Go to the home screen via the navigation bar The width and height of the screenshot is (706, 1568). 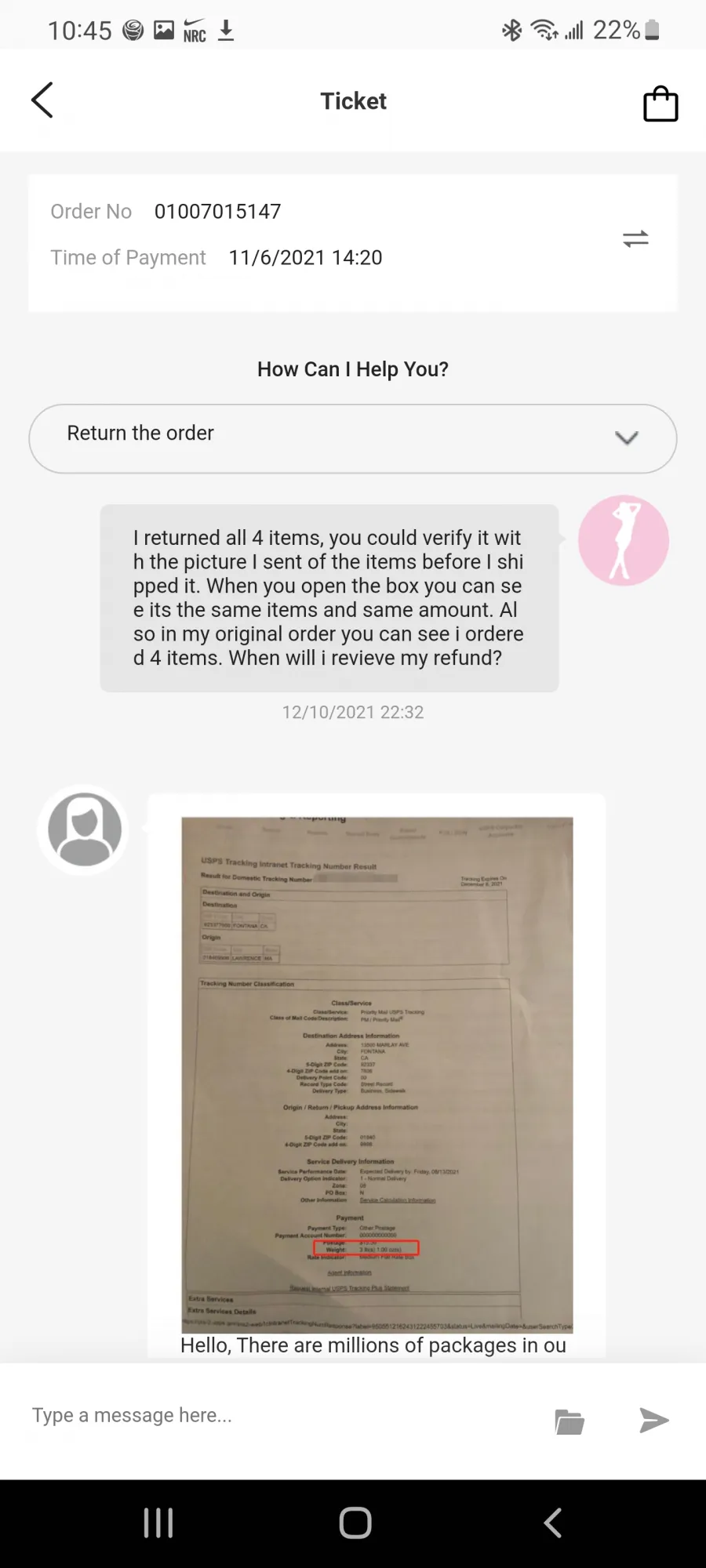(x=355, y=1523)
